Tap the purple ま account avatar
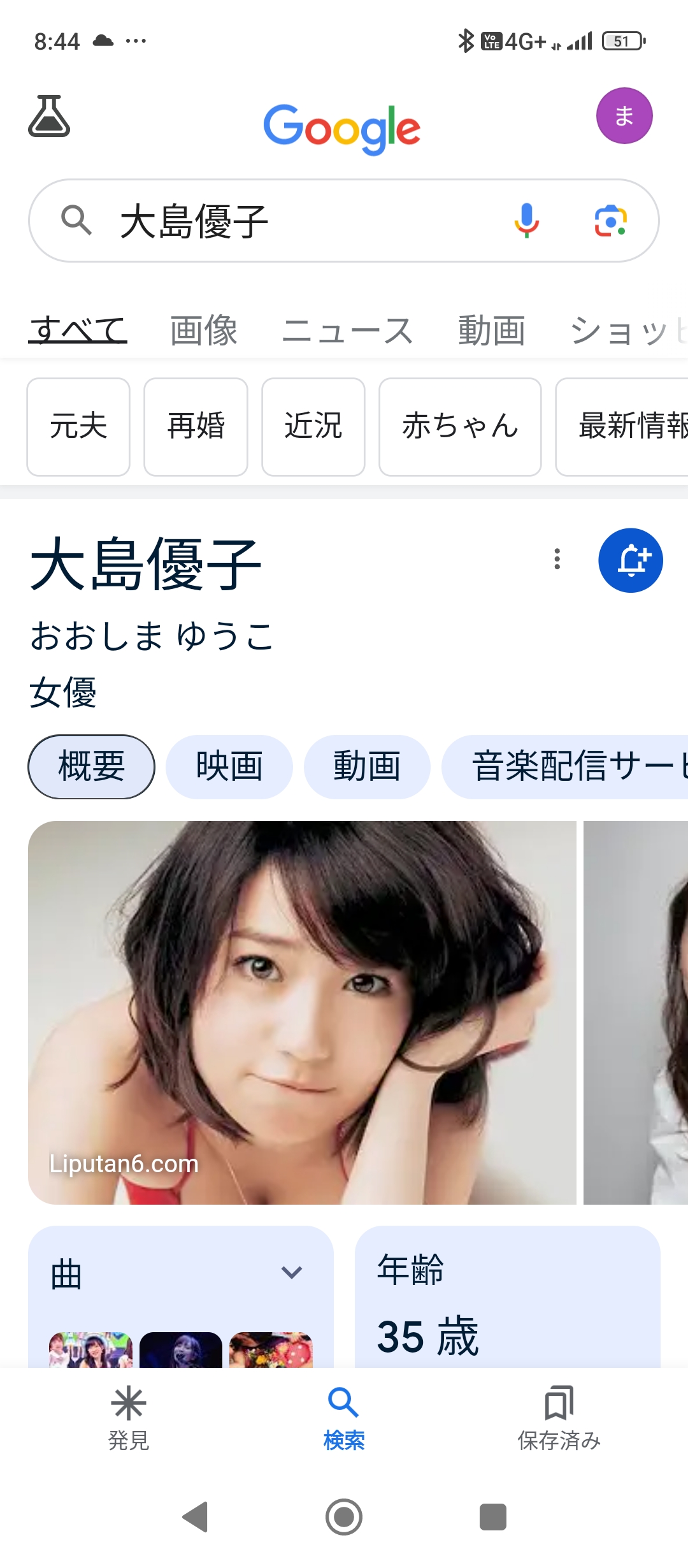Image resolution: width=688 pixels, height=1568 pixels. click(x=624, y=117)
